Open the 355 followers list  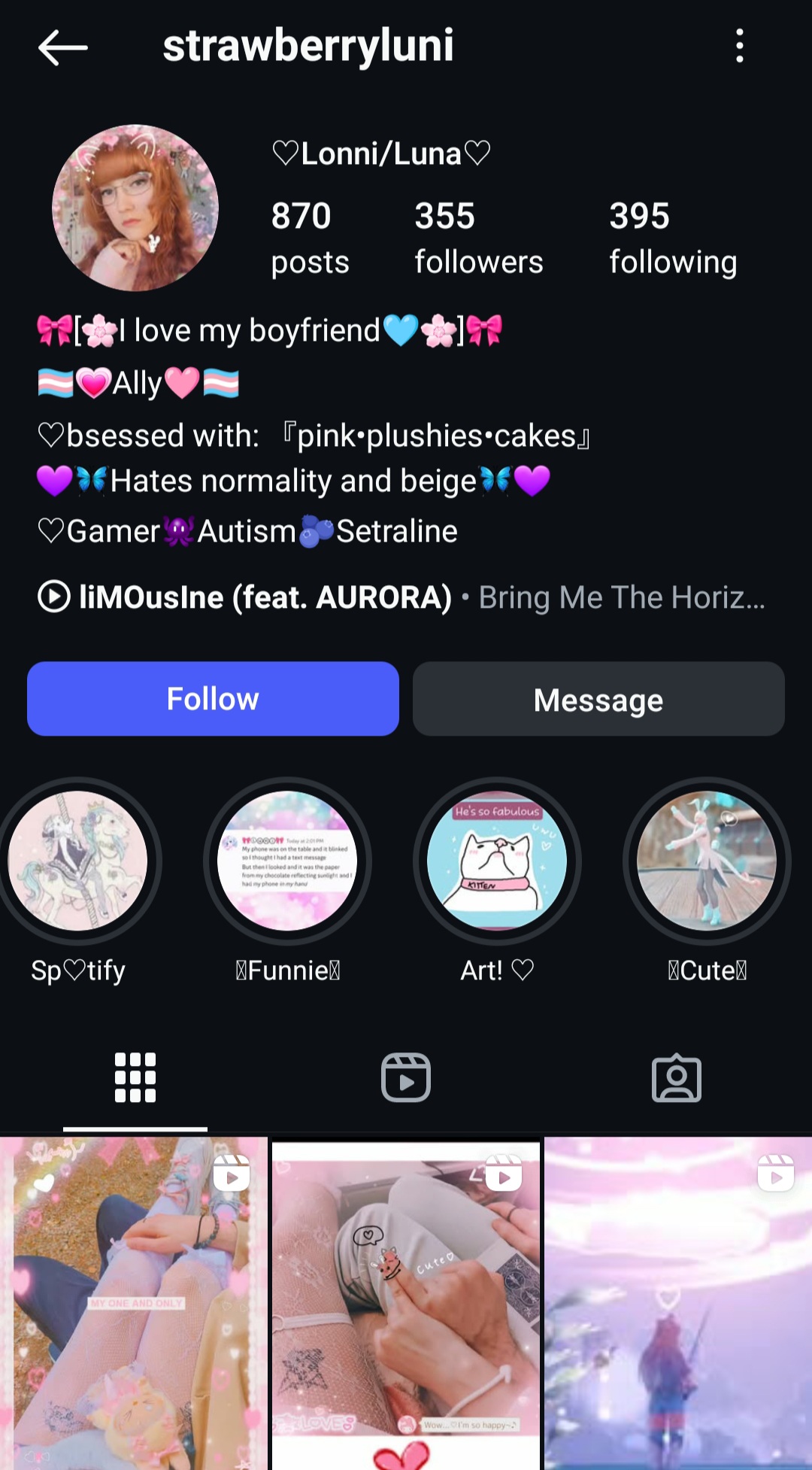pos(478,238)
